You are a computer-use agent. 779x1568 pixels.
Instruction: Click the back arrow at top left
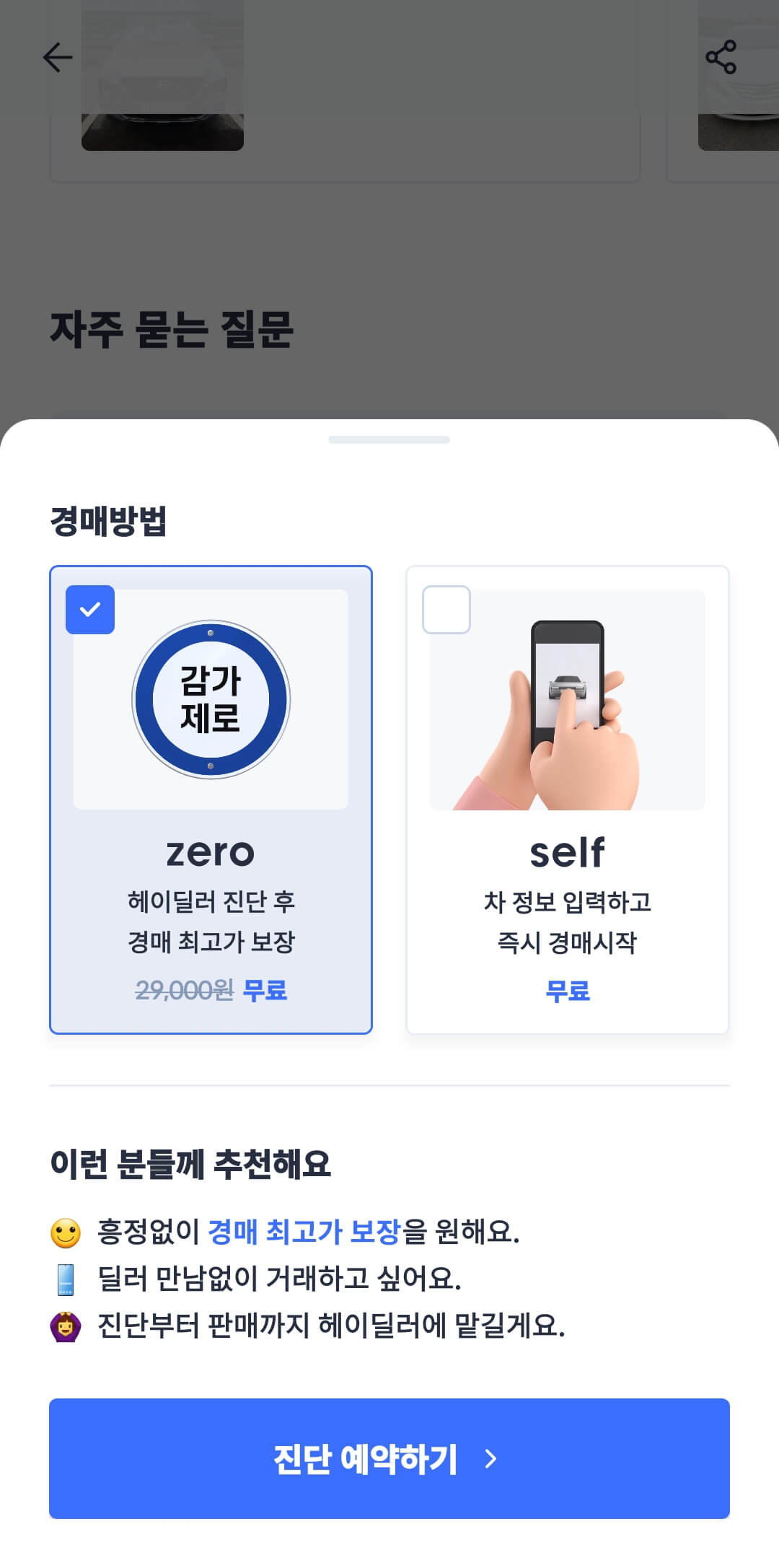tap(58, 57)
